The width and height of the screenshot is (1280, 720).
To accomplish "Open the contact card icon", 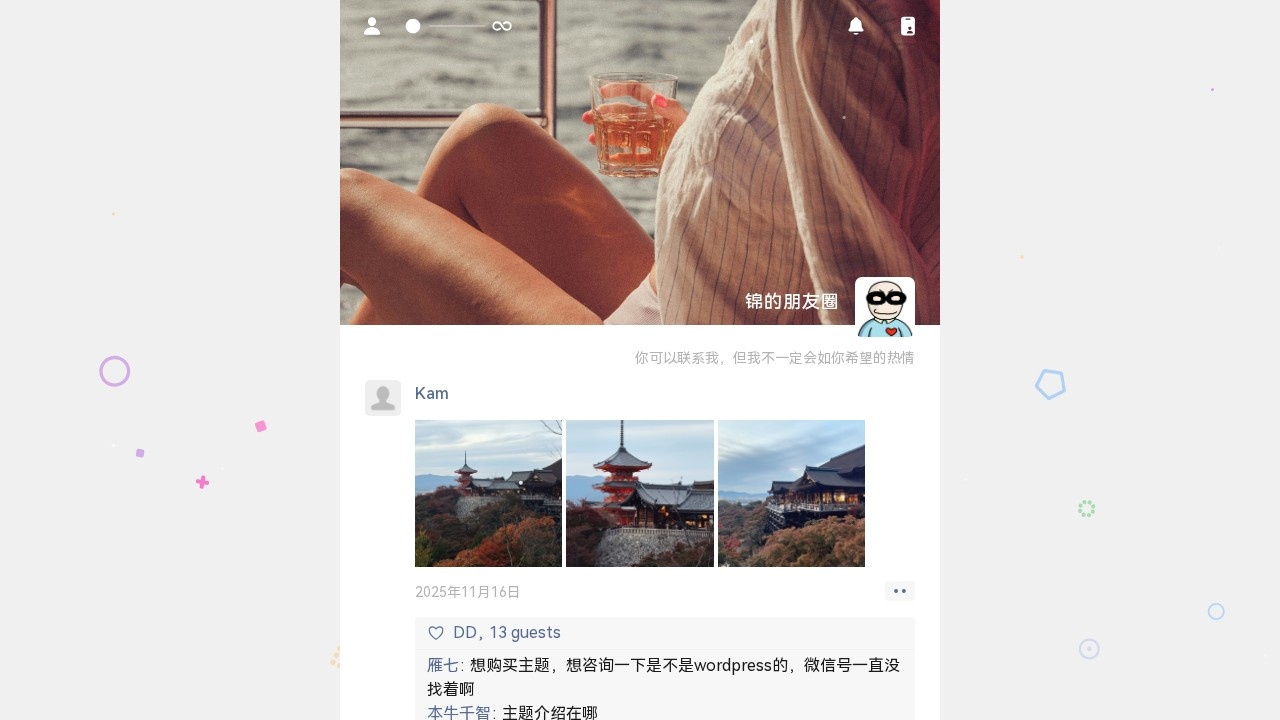I will point(908,26).
